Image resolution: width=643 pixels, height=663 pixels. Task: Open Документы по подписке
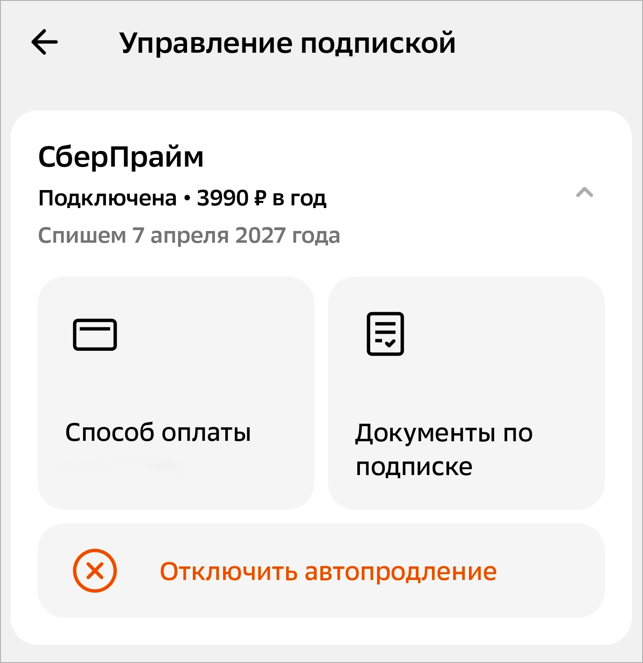coord(466,393)
